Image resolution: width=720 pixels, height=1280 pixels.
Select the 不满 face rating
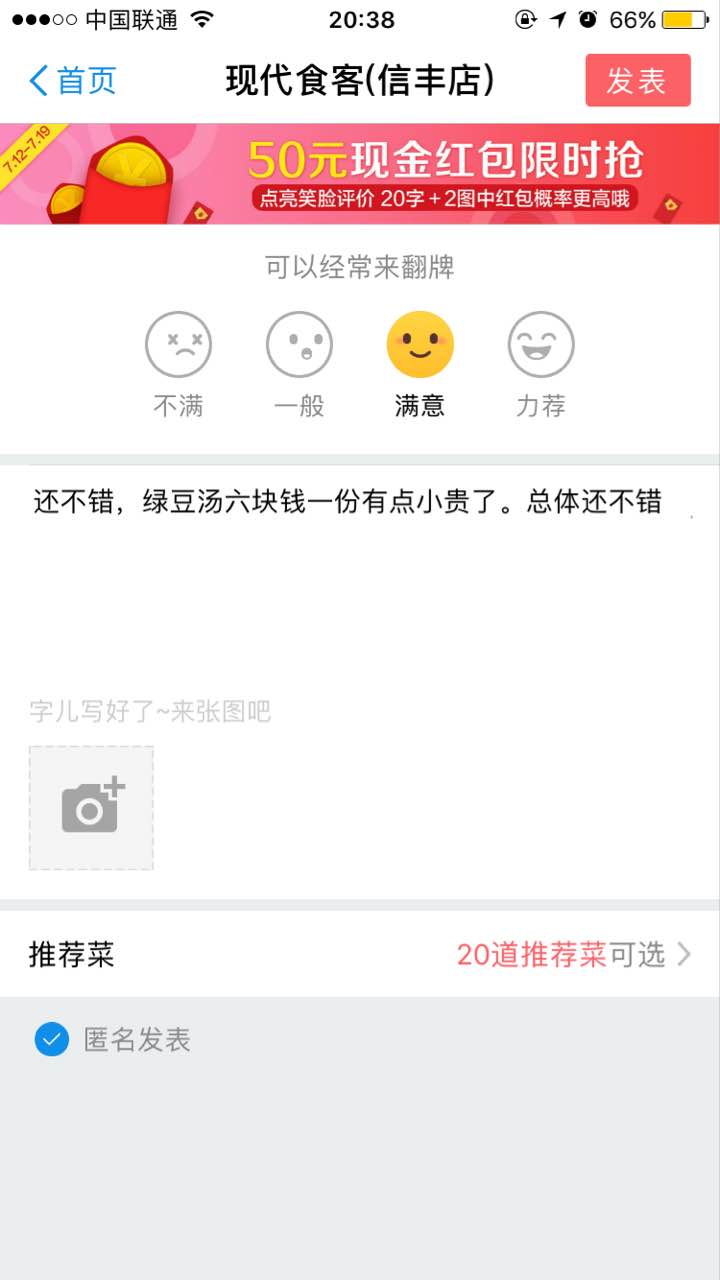click(178, 345)
